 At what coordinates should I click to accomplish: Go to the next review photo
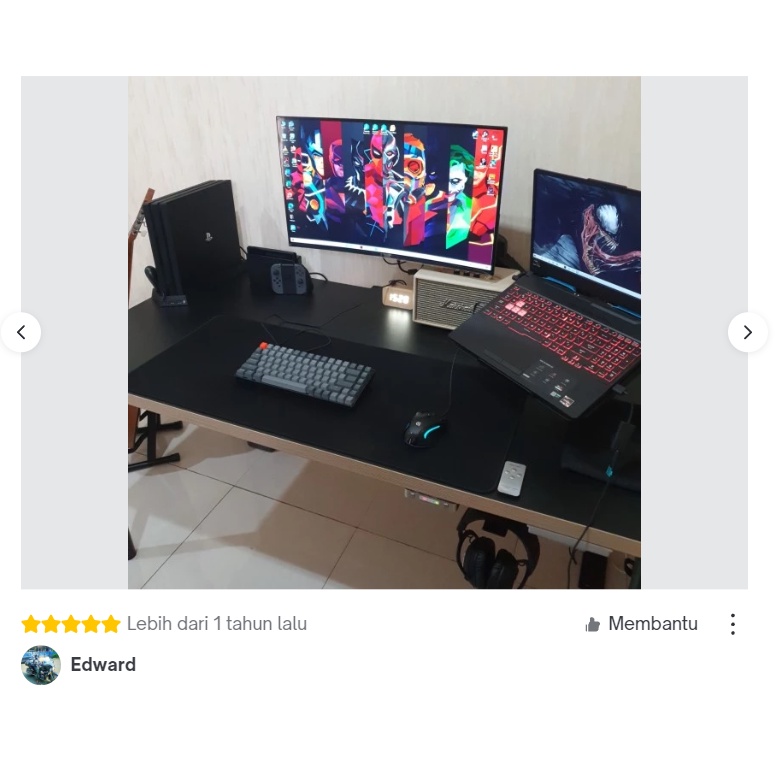747,332
